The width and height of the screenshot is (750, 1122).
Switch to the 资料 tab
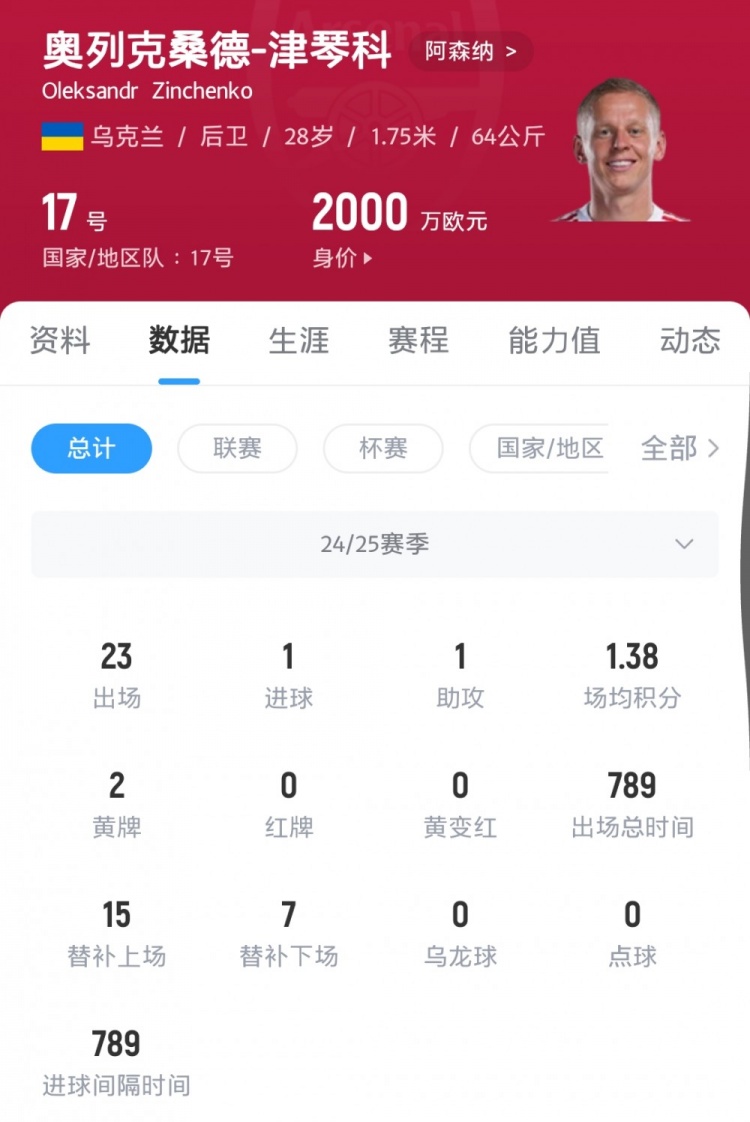pyautogui.click(x=60, y=341)
